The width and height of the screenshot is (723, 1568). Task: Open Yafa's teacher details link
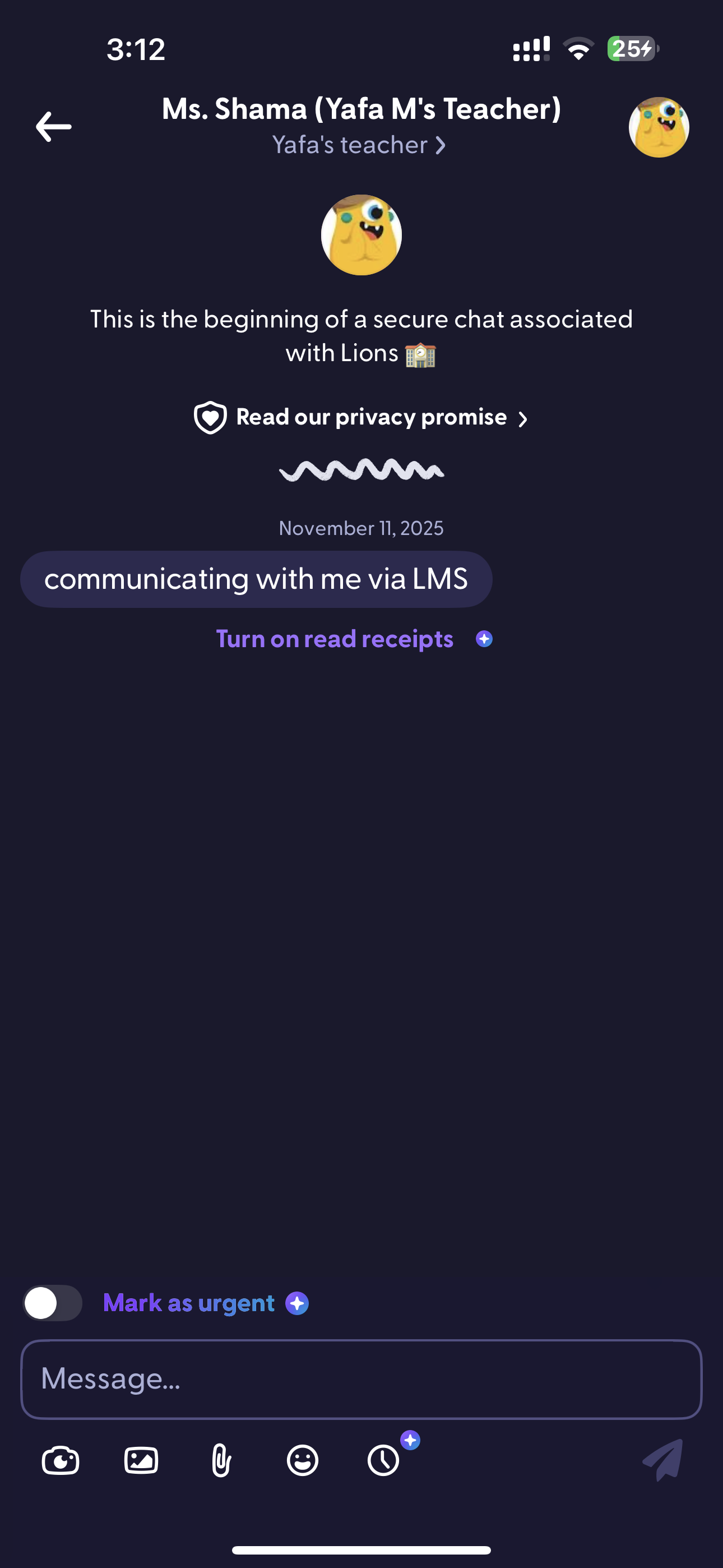coord(359,145)
